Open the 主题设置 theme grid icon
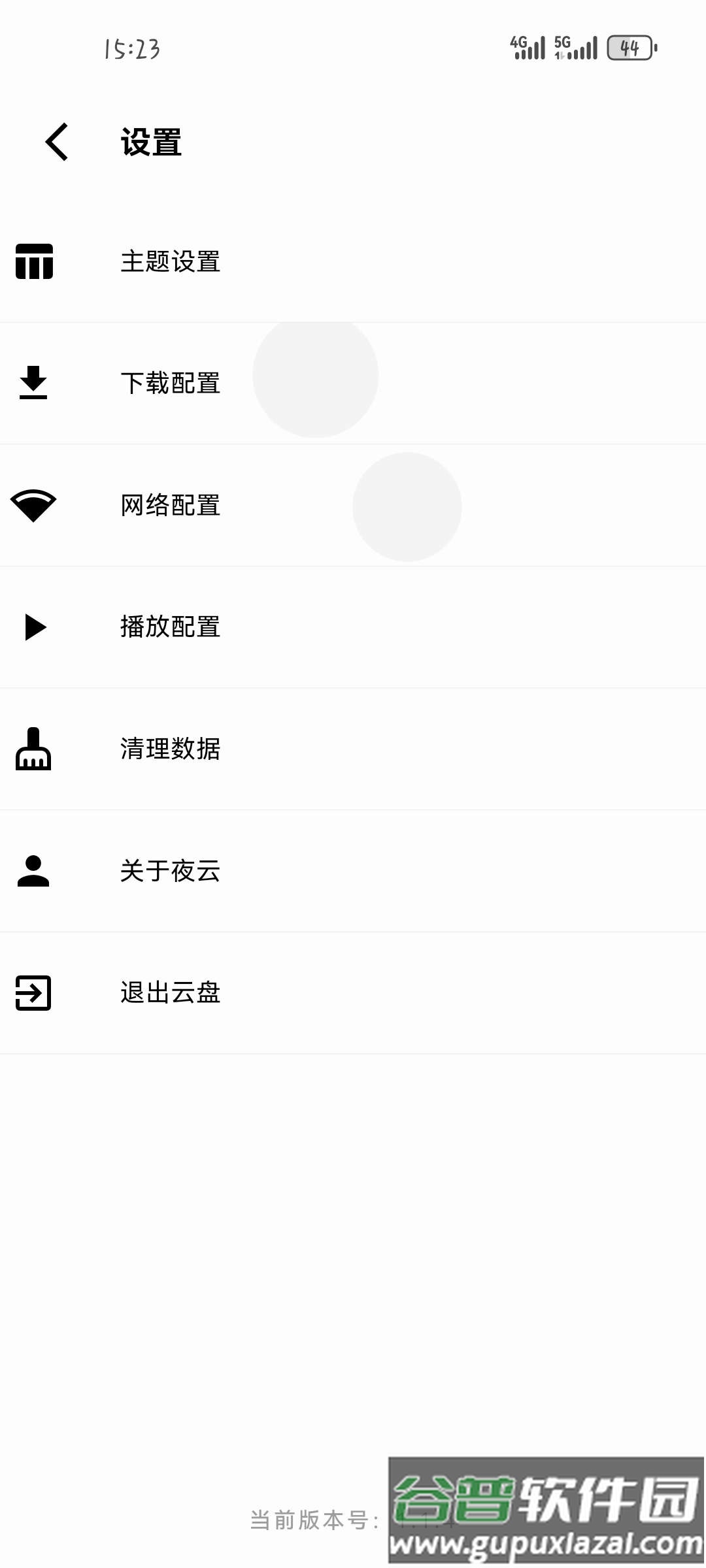This screenshot has height=1568, width=706. pyautogui.click(x=34, y=262)
